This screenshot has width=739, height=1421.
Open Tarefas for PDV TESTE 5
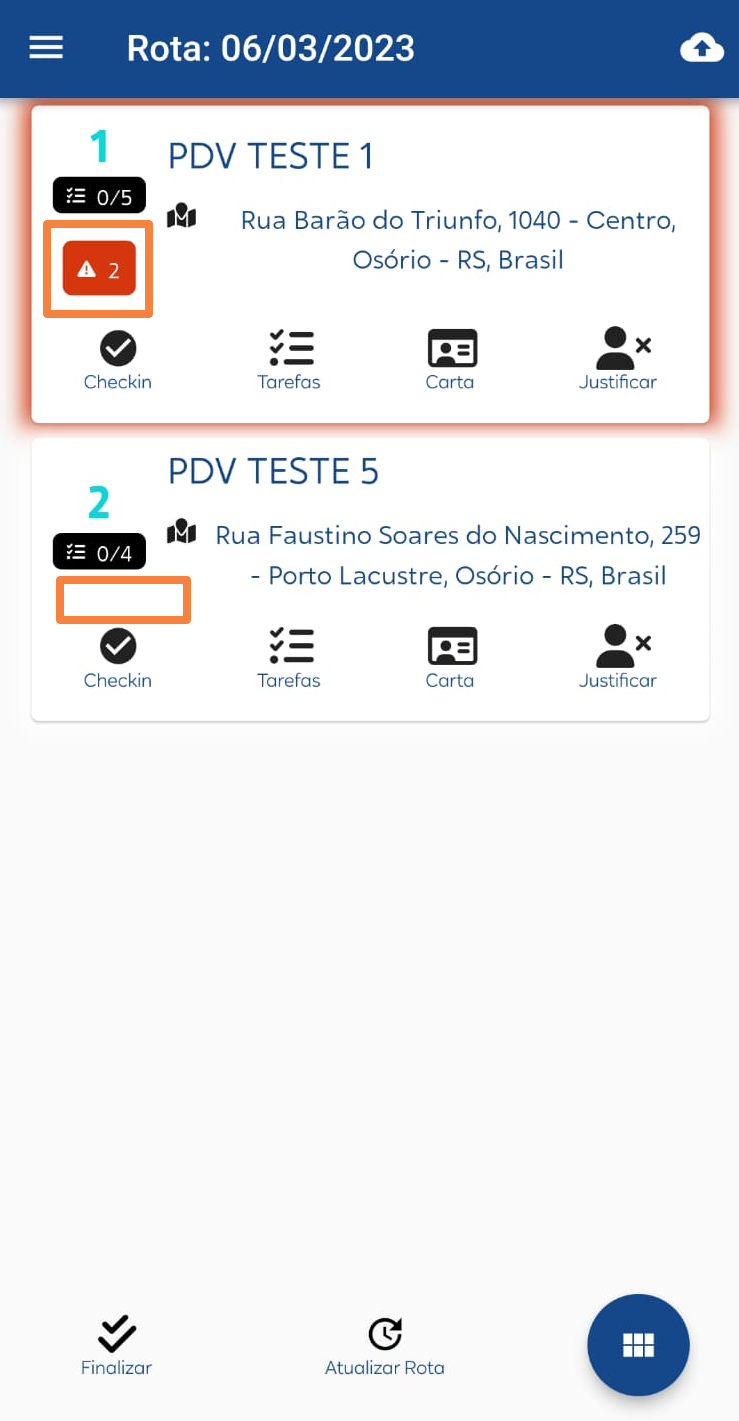(289, 659)
